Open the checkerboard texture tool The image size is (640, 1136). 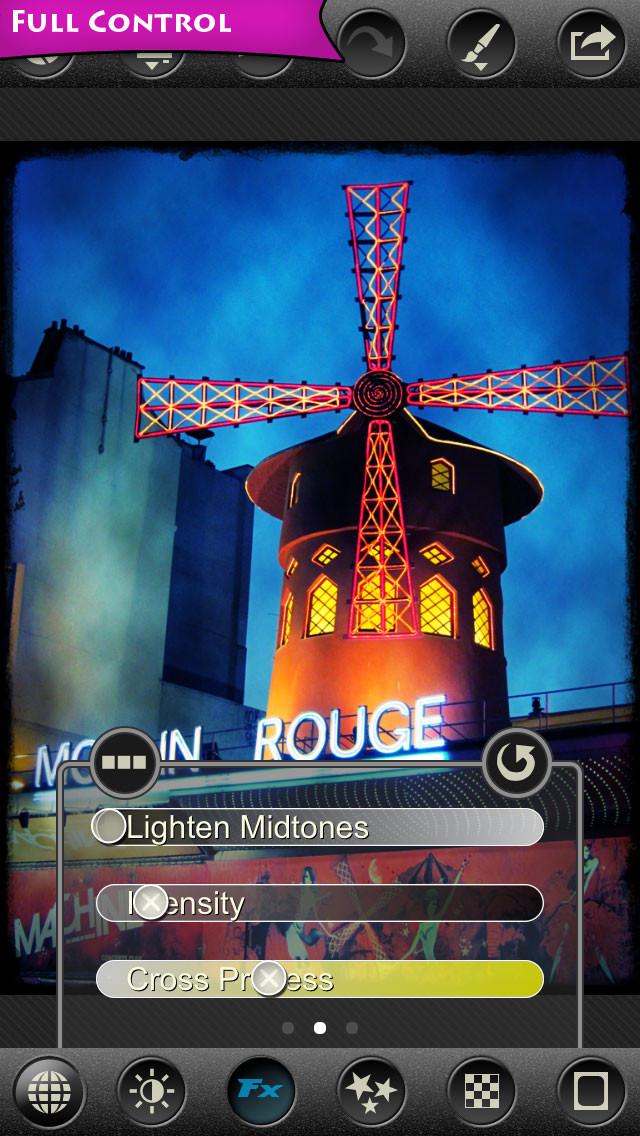(481, 1091)
